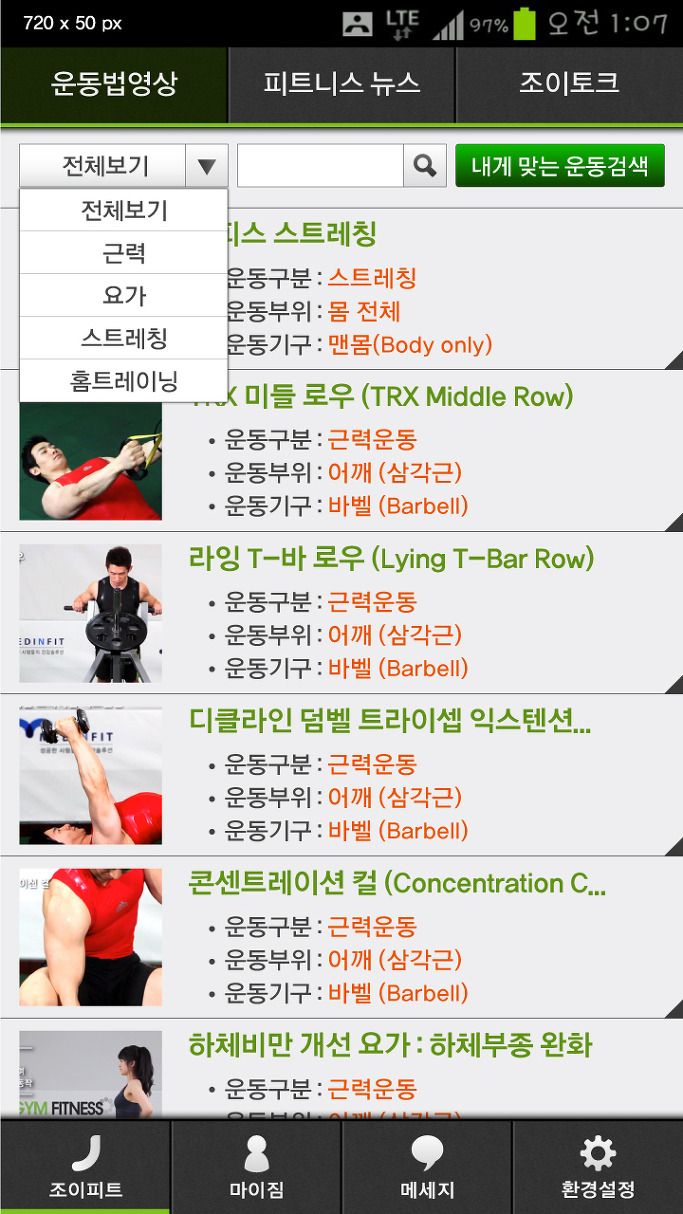Open the 메세지 tab
683x1214 pixels.
pos(427,1167)
